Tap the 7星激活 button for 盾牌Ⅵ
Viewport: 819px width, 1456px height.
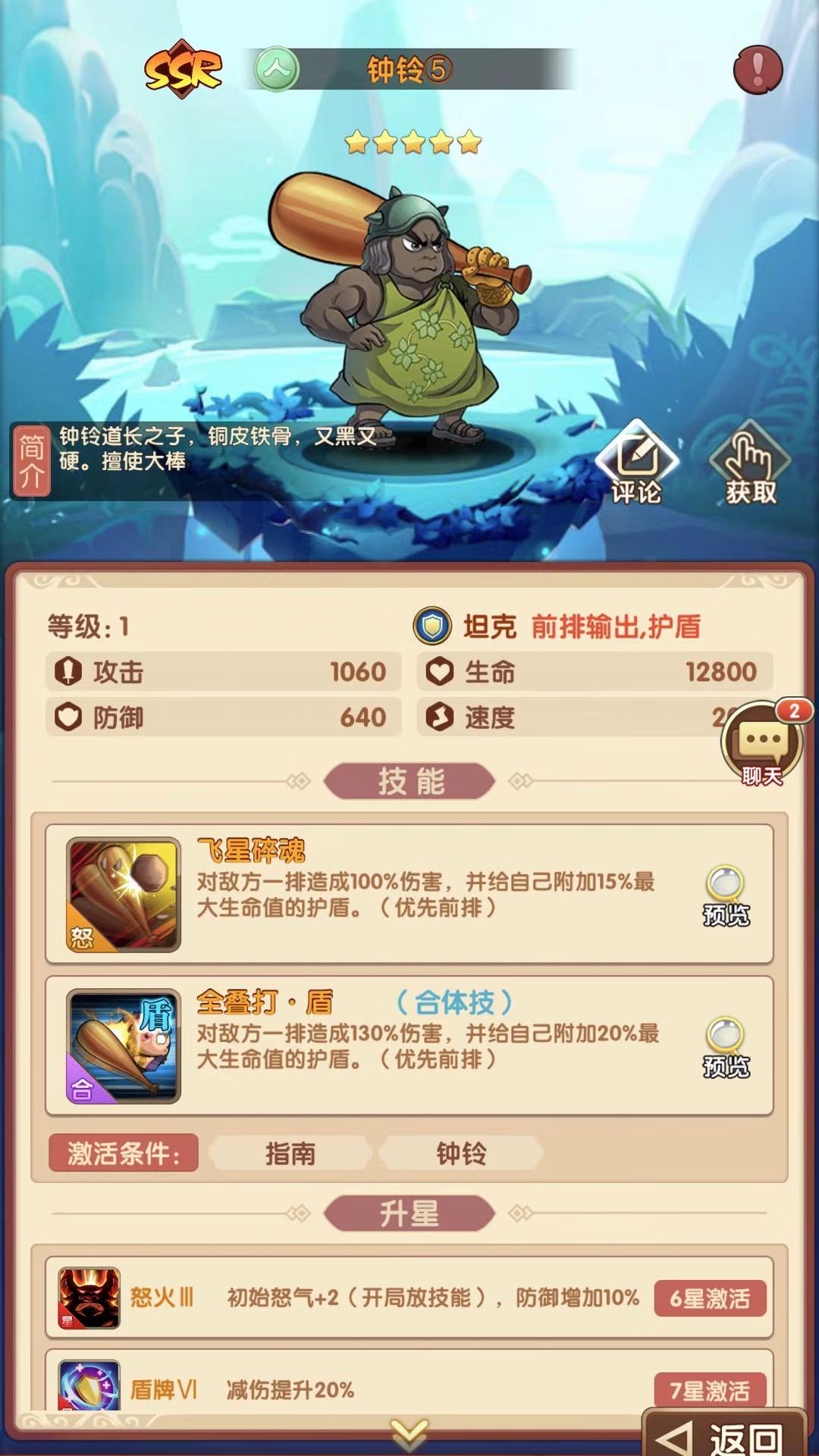[710, 1390]
